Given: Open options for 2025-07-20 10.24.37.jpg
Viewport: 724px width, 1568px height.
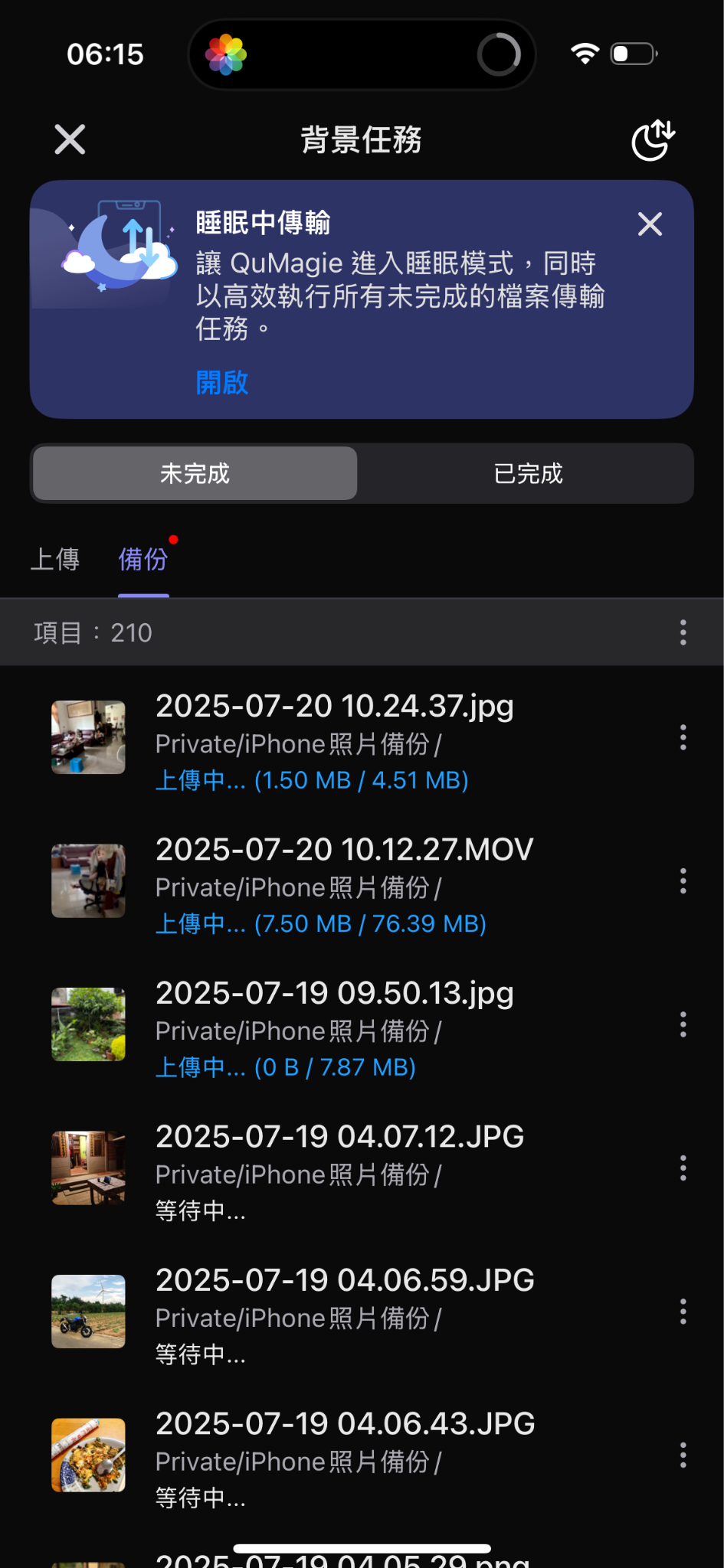Looking at the screenshot, I should point(683,737).
